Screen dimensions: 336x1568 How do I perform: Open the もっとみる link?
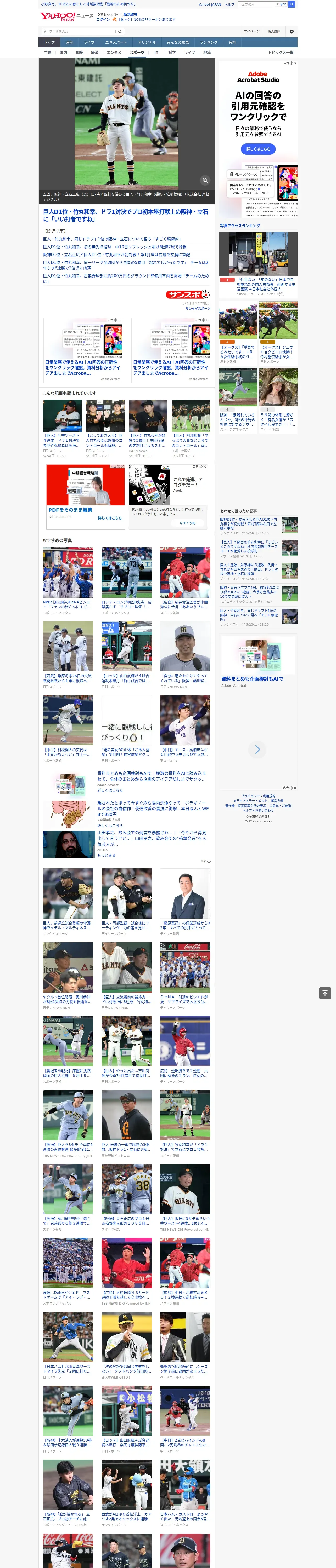tap(106, 855)
